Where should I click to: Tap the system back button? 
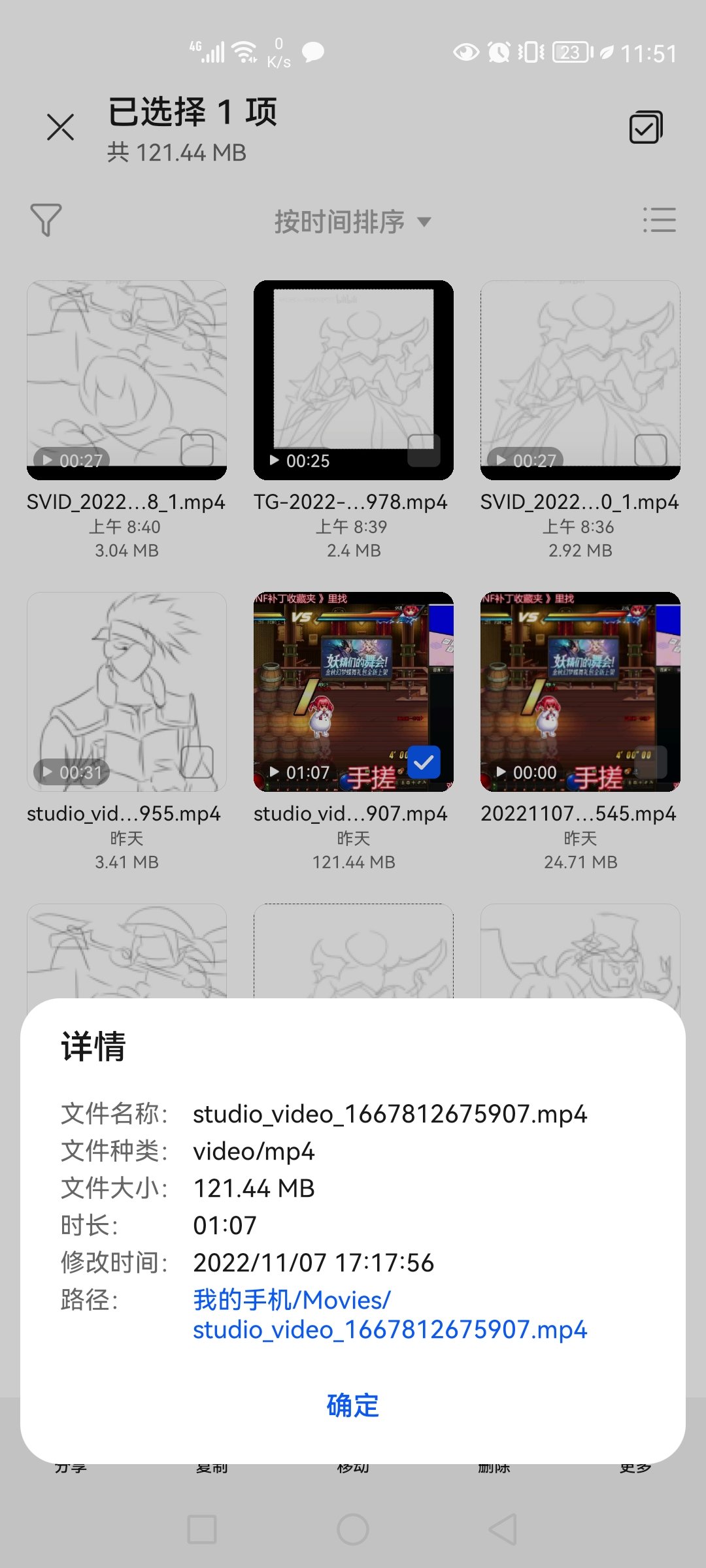503,1529
